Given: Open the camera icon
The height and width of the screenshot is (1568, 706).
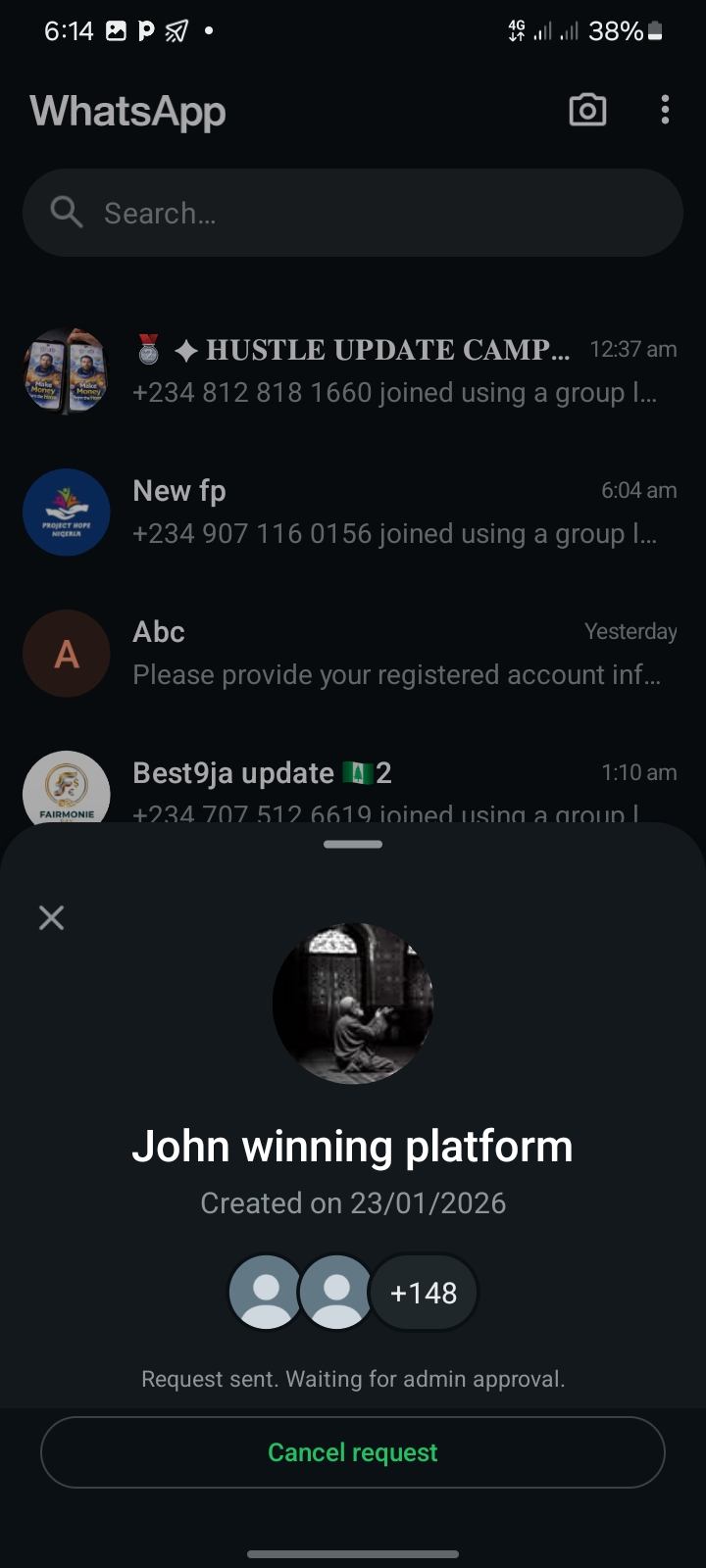Looking at the screenshot, I should pos(587,110).
